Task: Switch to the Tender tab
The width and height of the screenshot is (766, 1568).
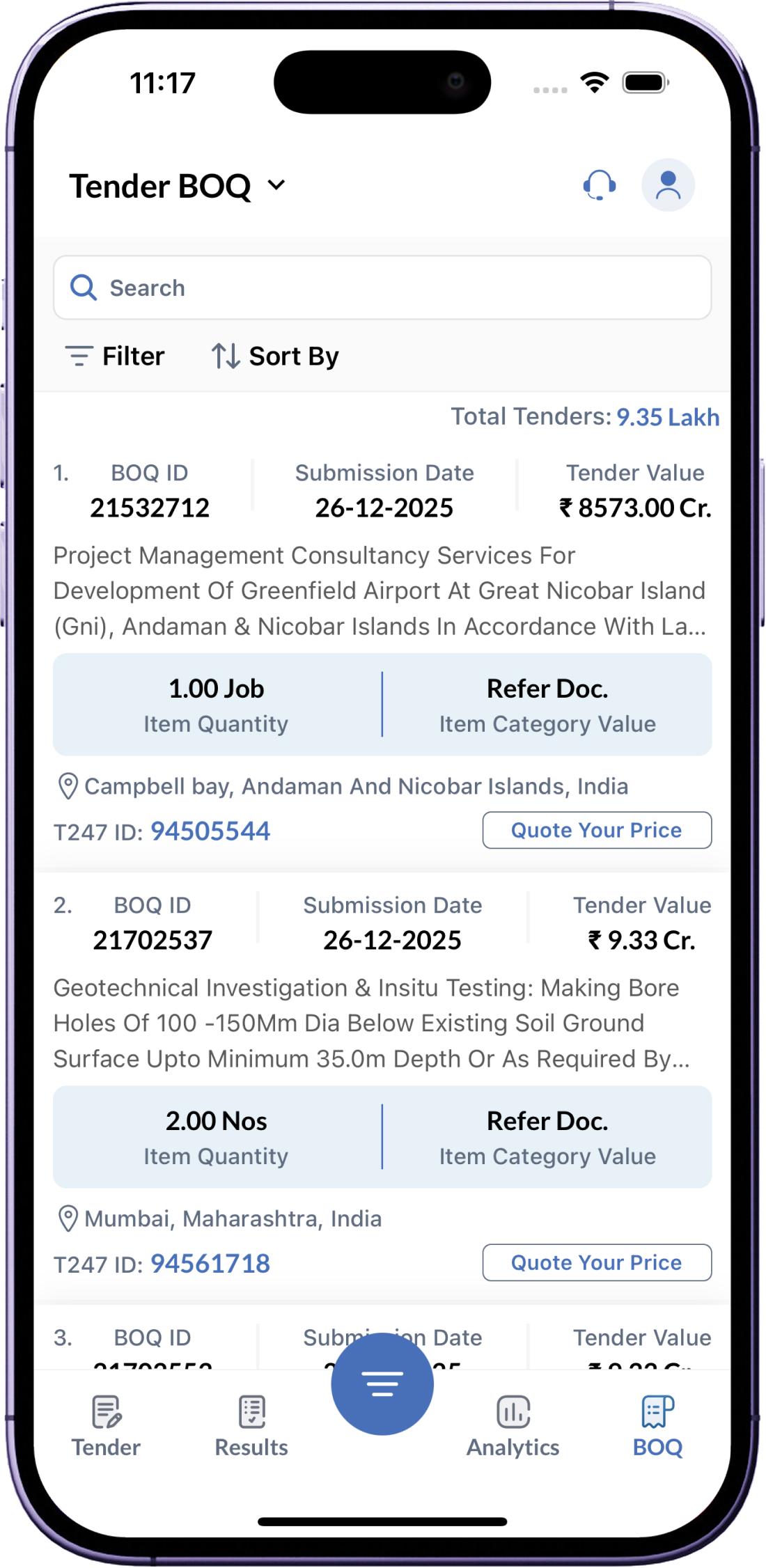Action: pos(106,1427)
